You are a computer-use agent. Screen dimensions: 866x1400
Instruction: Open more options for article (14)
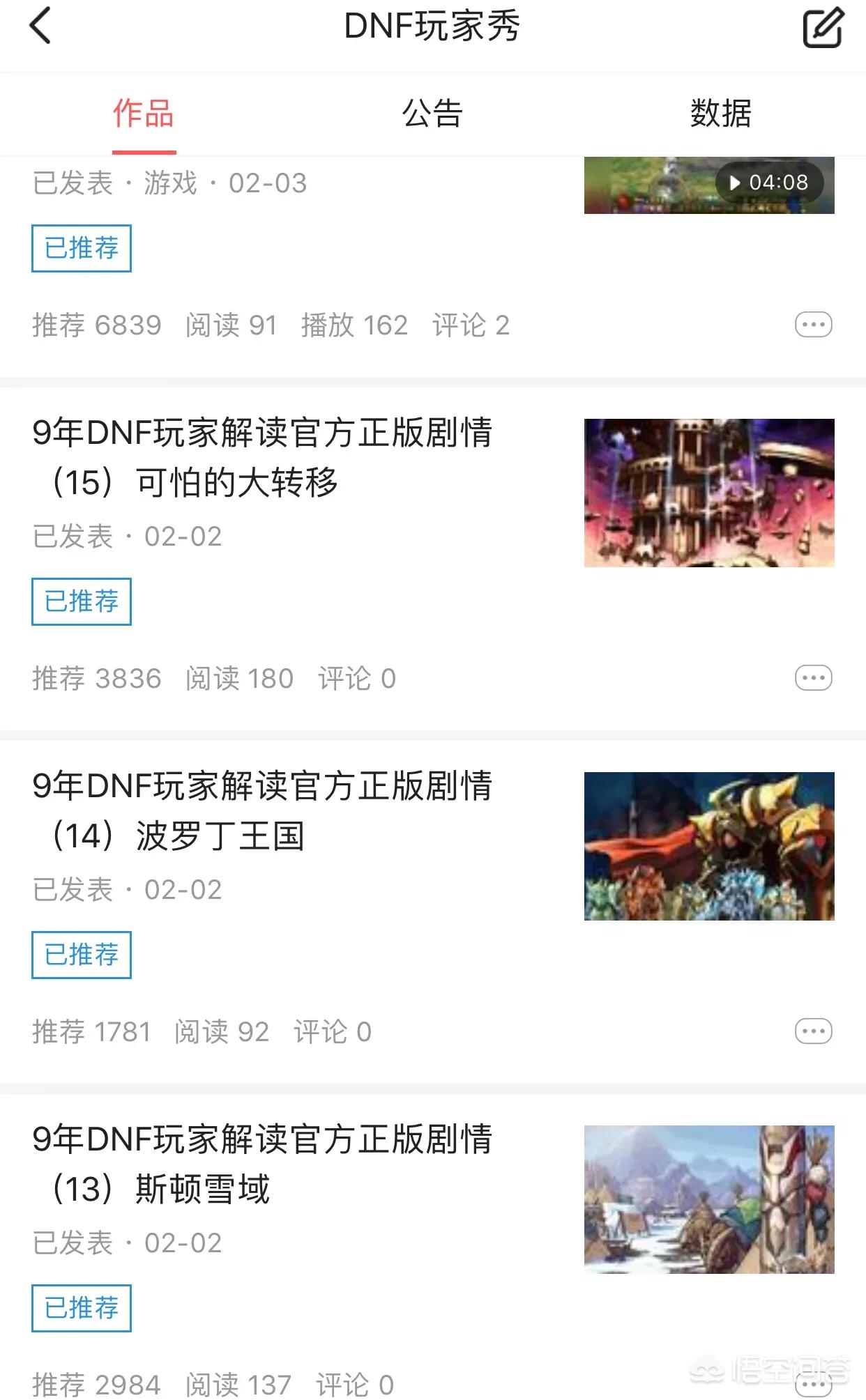point(813,1031)
